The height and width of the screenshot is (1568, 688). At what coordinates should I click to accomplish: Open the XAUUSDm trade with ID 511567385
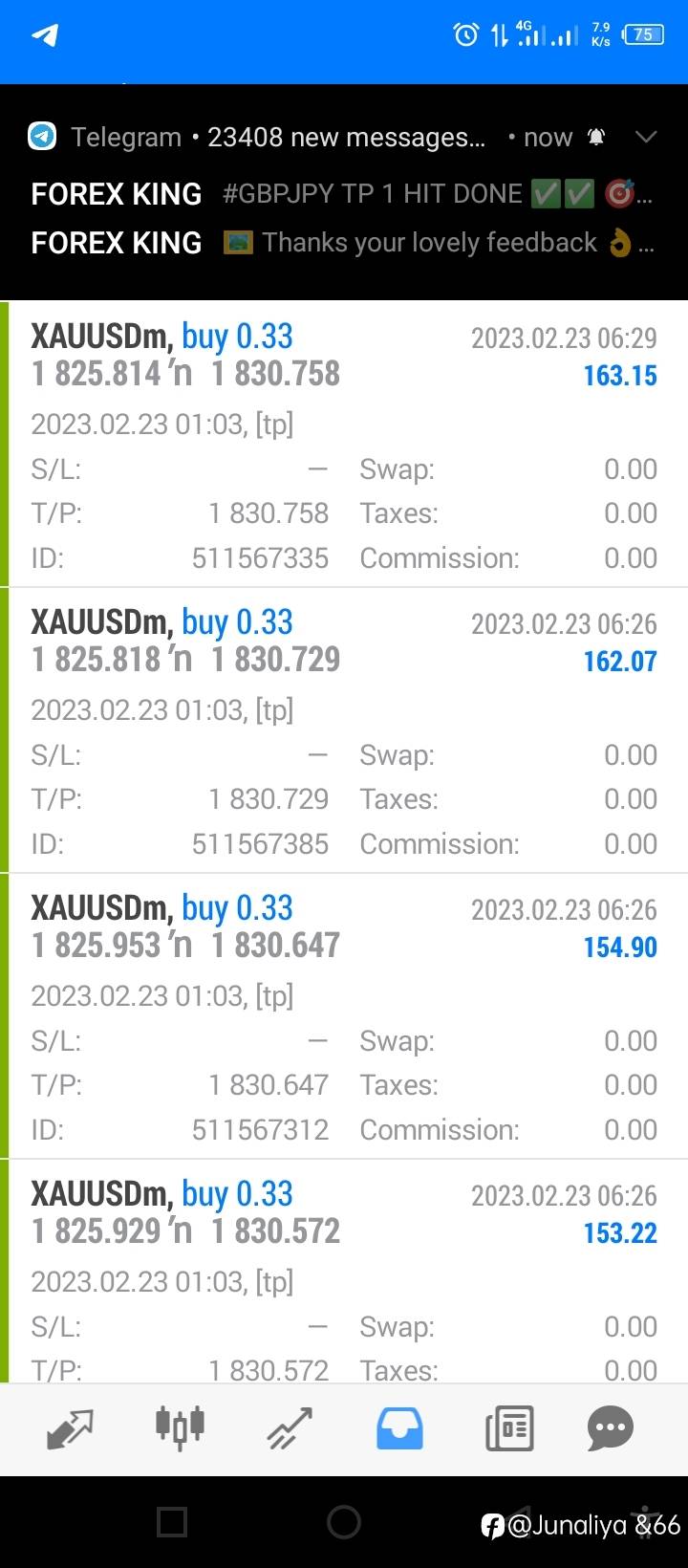pos(344,730)
